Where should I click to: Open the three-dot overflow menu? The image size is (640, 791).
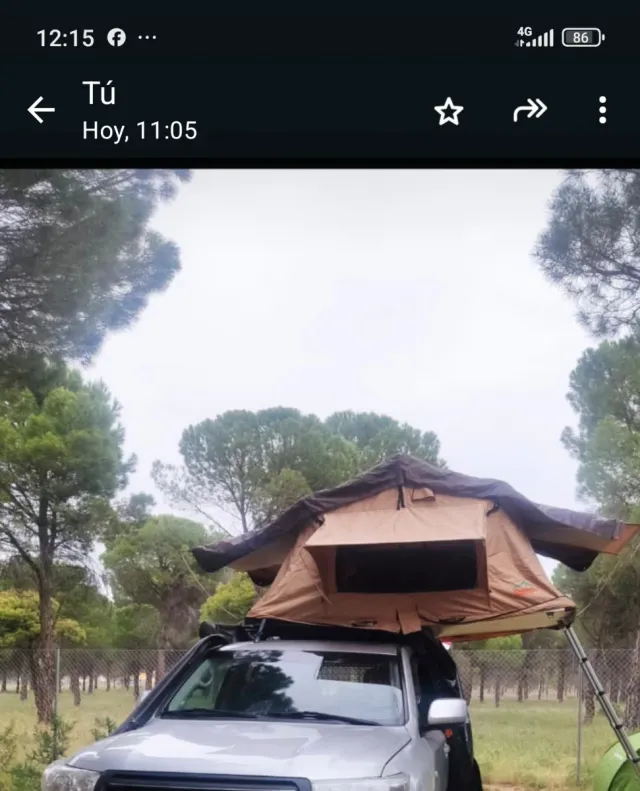coord(602,110)
